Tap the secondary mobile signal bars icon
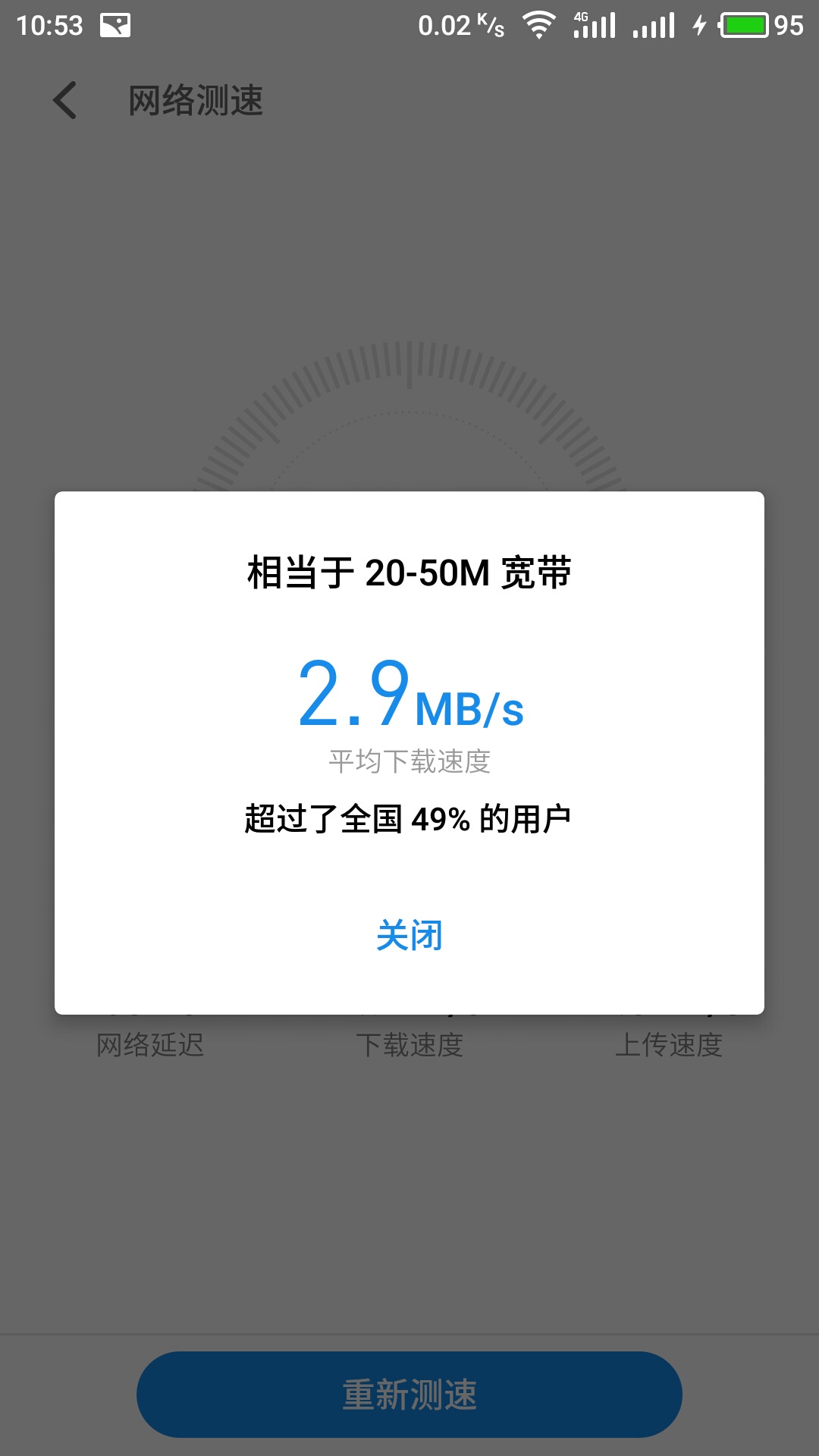819x1456 pixels. 654,26
